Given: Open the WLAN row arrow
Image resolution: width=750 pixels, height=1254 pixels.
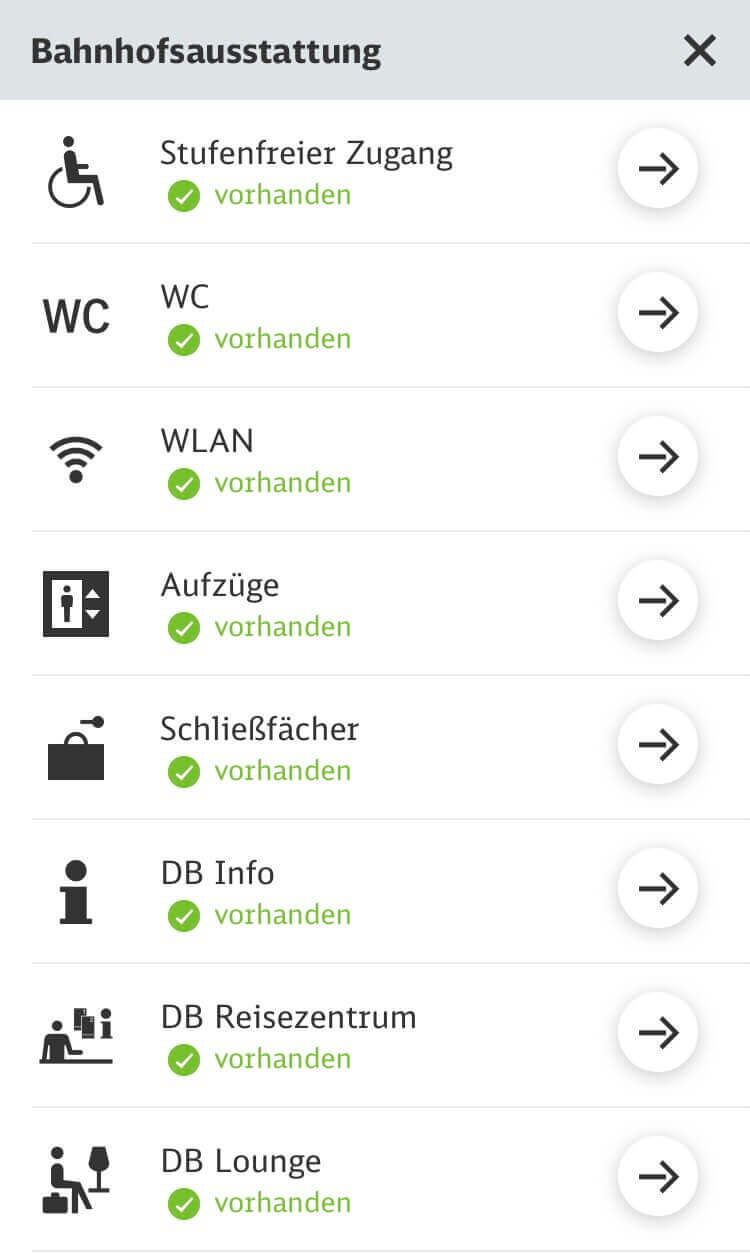Looking at the screenshot, I should 658,457.
